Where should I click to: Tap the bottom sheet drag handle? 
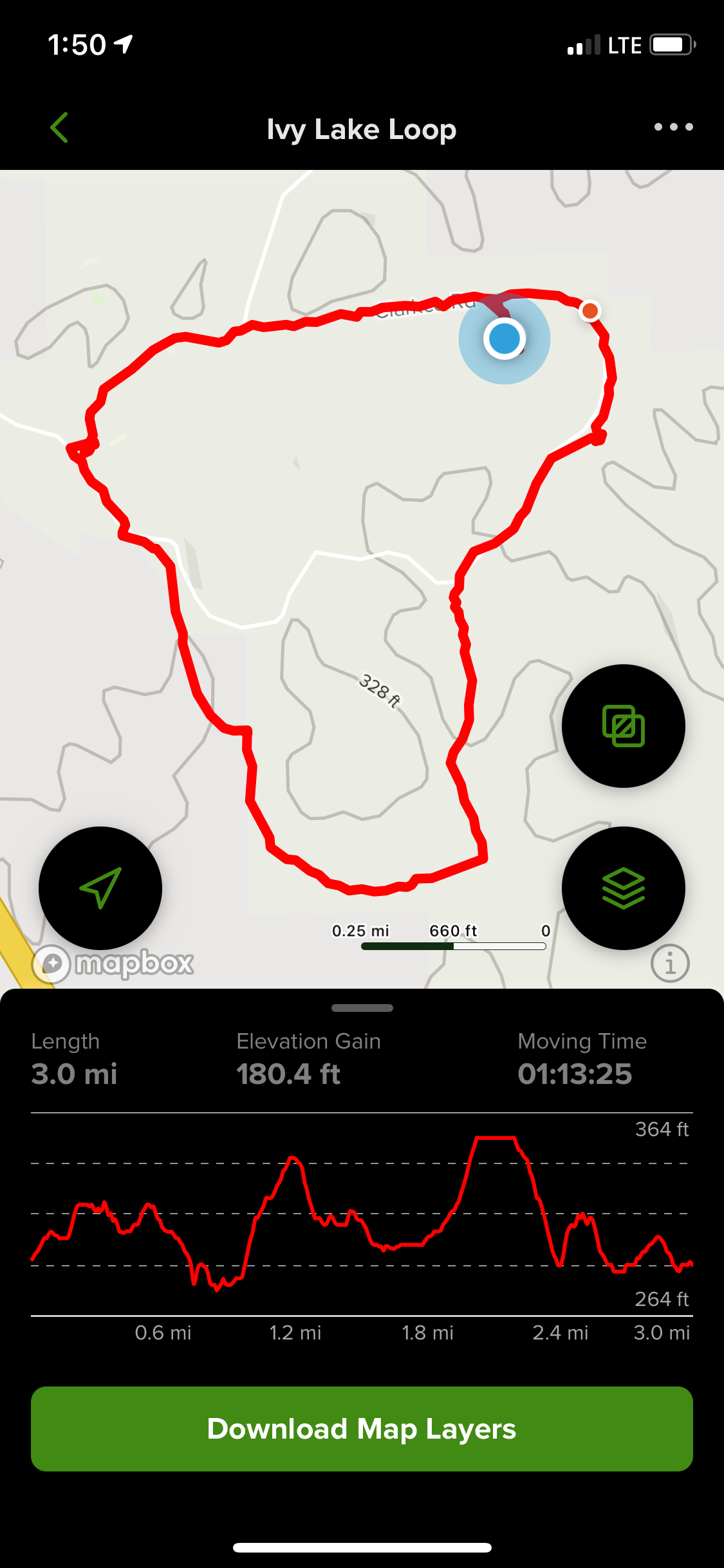click(362, 1008)
